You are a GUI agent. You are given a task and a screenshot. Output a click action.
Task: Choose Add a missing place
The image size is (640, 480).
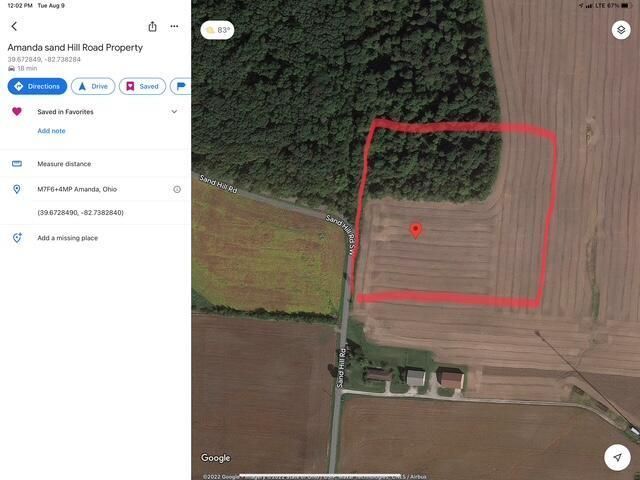coord(67,238)
